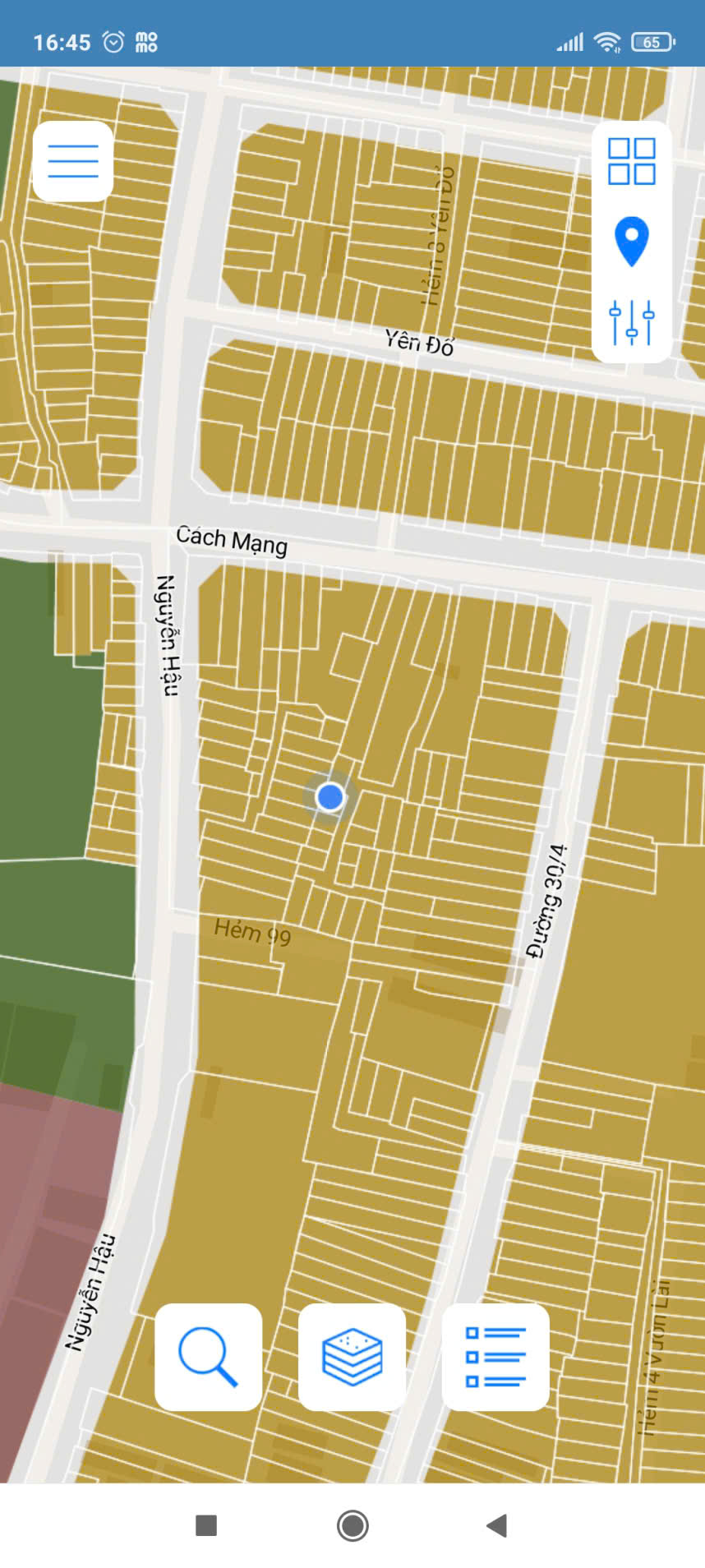The height and width of the screenshot is (1568, 705).
Task: Go to the system home screen
Action: coord(352,1526)
